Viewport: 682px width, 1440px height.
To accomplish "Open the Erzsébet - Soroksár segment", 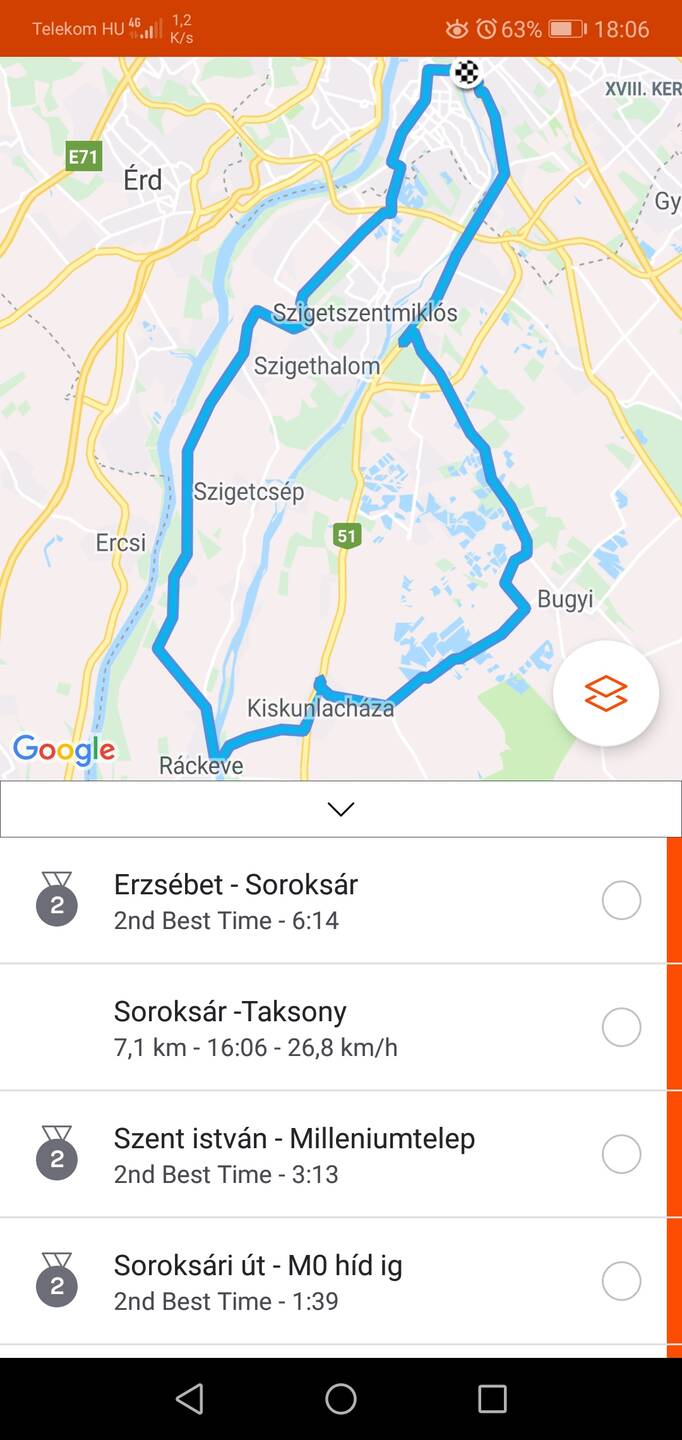I will 300,901.
